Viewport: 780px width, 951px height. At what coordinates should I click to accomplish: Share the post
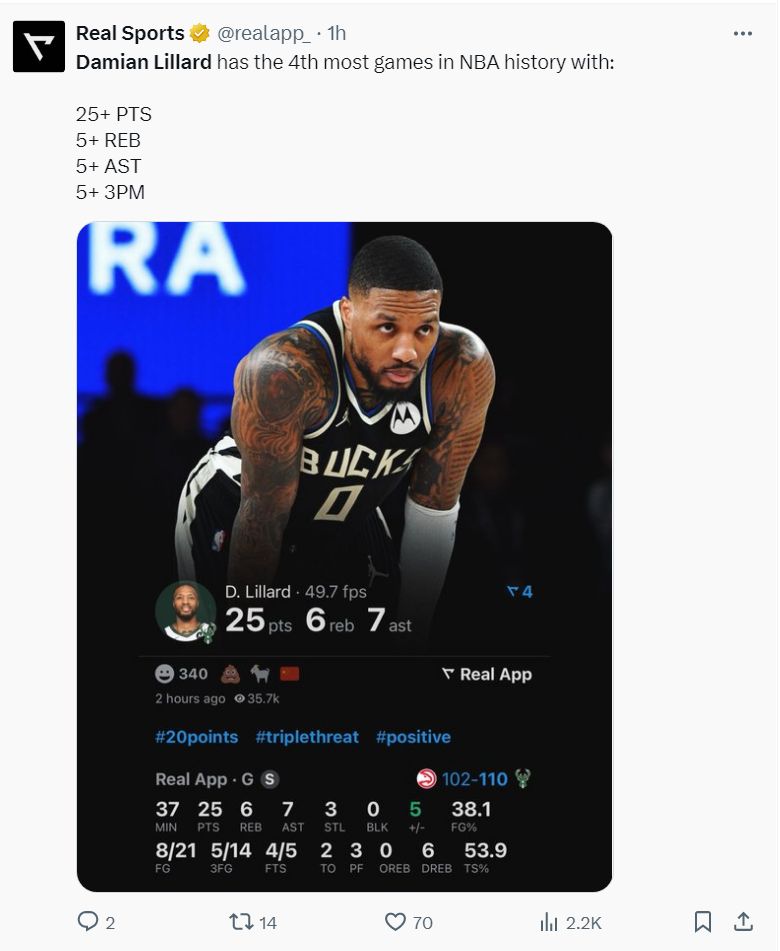(x=743, y=921)
